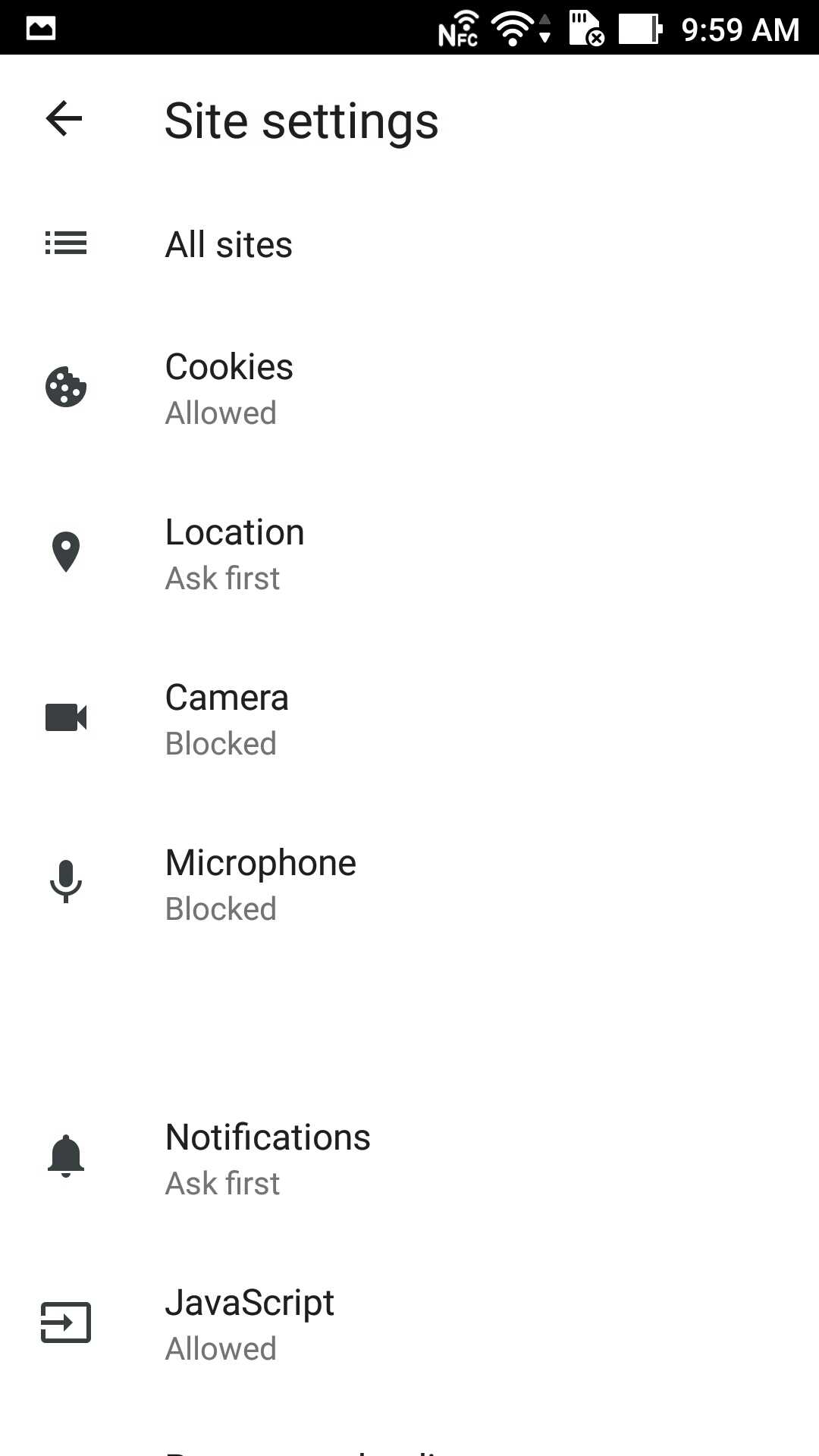The image size is (819, 1456).
Task: Tap the screenshot notification icon top left
Action: point(39,29)
